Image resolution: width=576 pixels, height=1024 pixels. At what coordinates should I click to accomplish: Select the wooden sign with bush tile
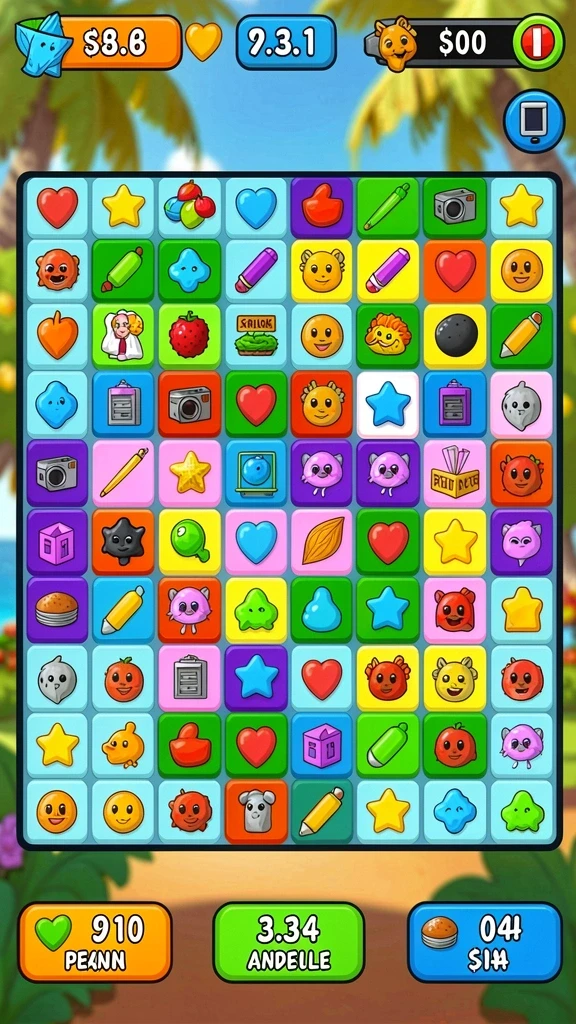click(x=256, y=336)
